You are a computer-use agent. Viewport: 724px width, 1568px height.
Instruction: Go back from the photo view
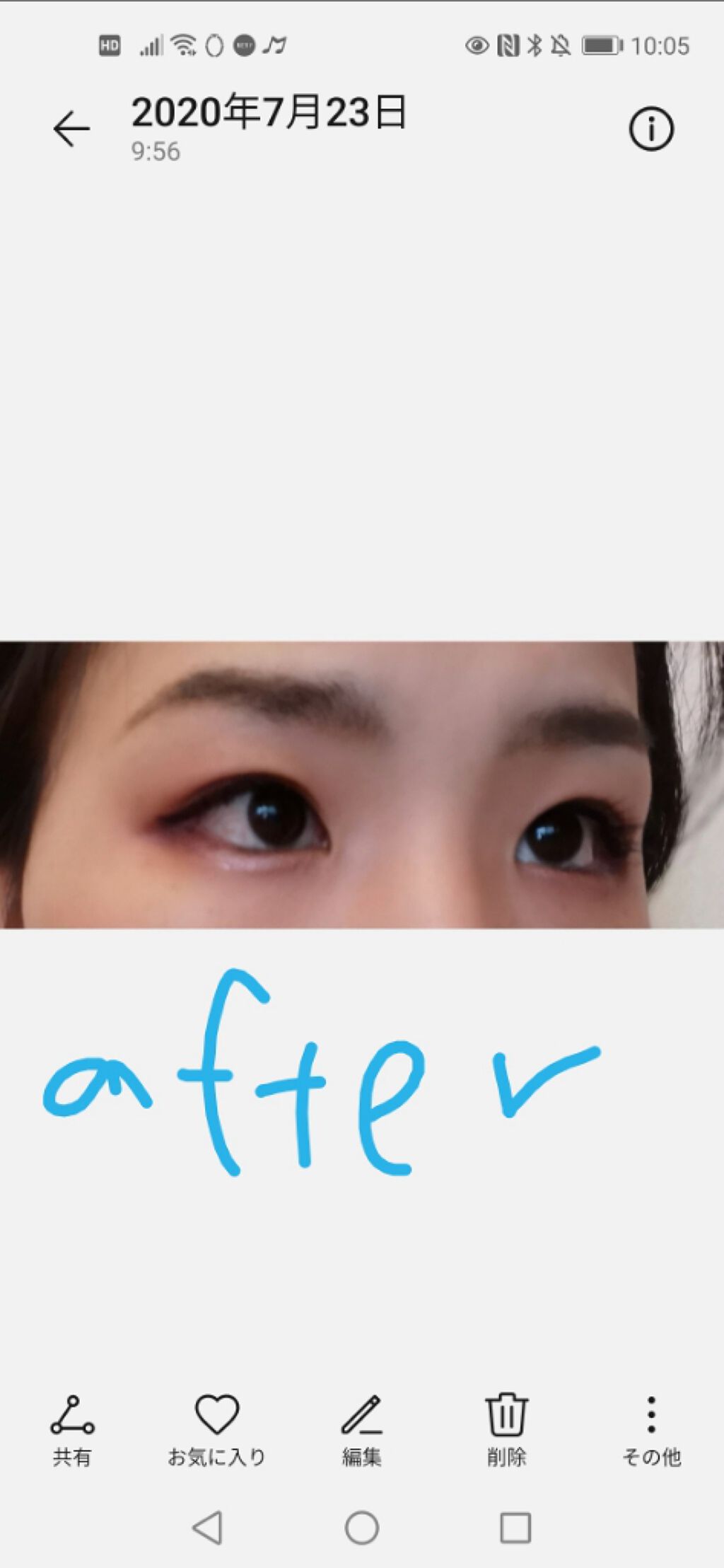(71, 129)
